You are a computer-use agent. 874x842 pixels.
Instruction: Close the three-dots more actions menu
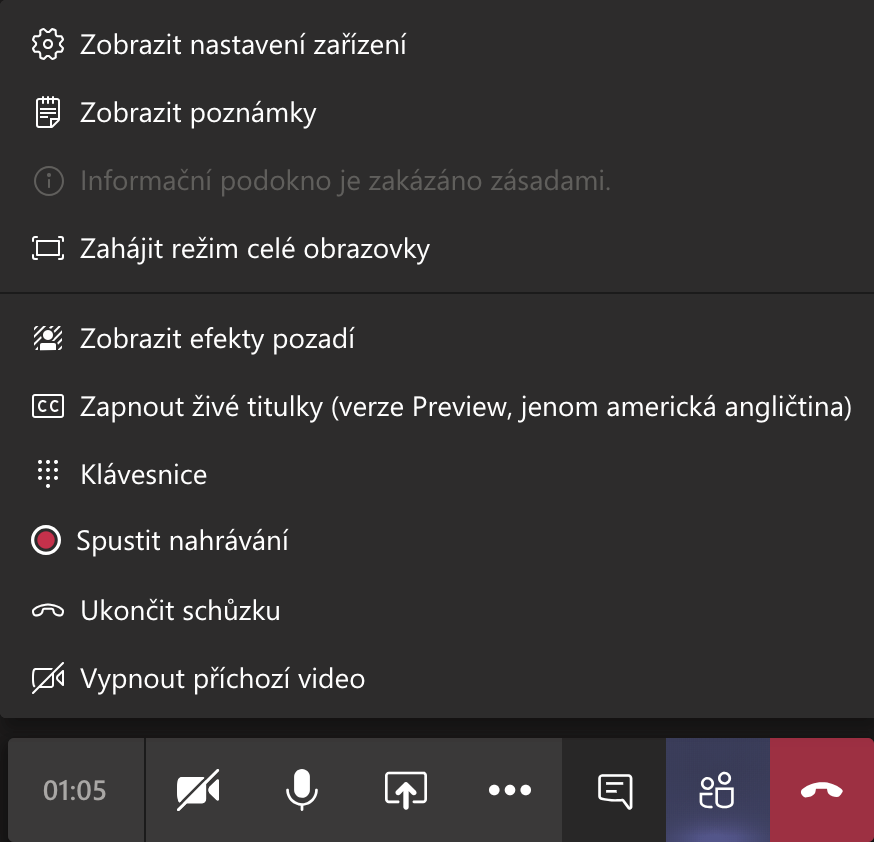click(x=509, y=791)
